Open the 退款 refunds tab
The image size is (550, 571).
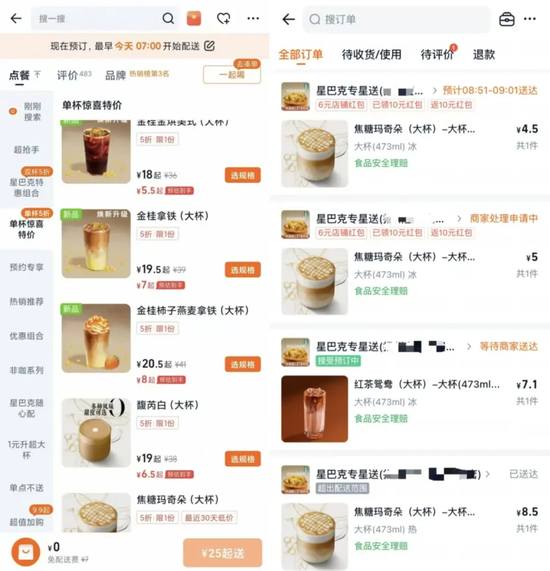click(x=484, y=55)
